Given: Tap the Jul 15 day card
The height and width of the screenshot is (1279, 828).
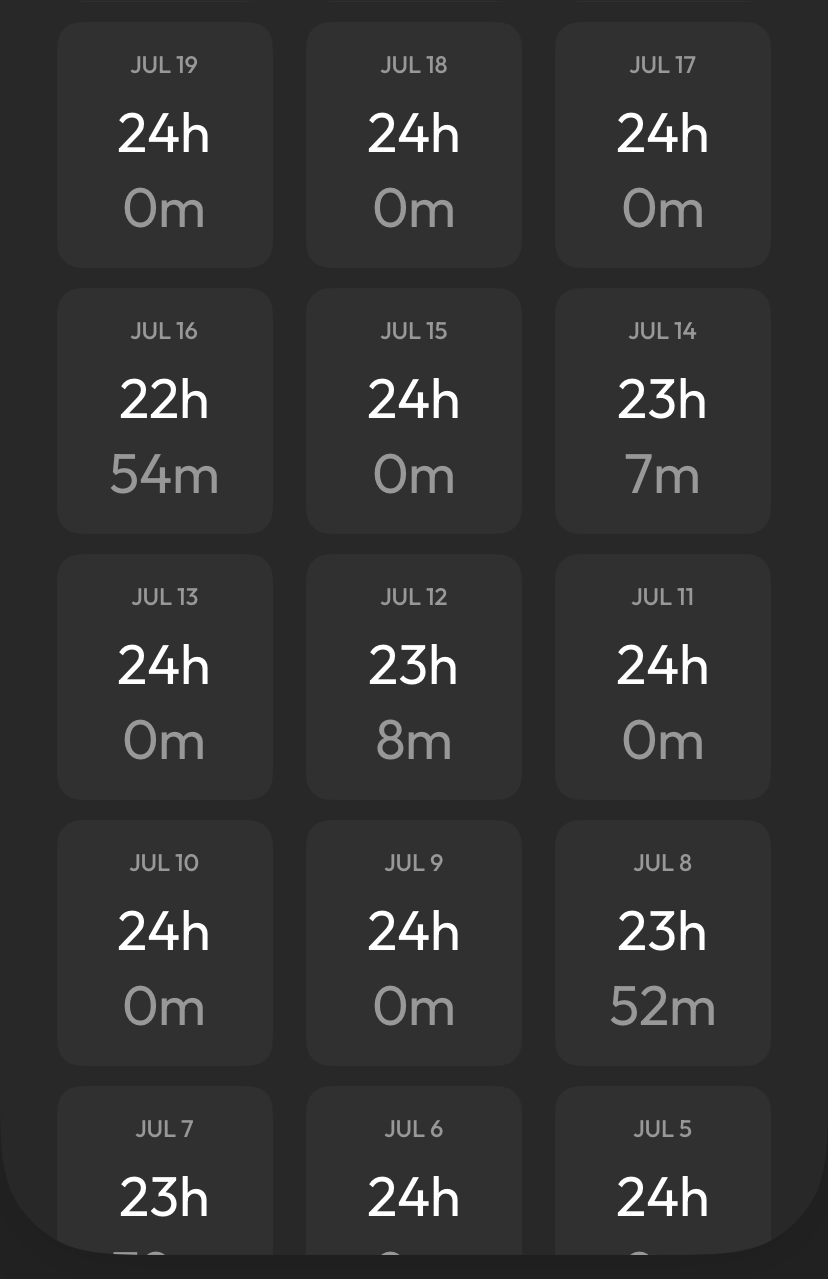Looking at the screenshot, I should point(413,411).
